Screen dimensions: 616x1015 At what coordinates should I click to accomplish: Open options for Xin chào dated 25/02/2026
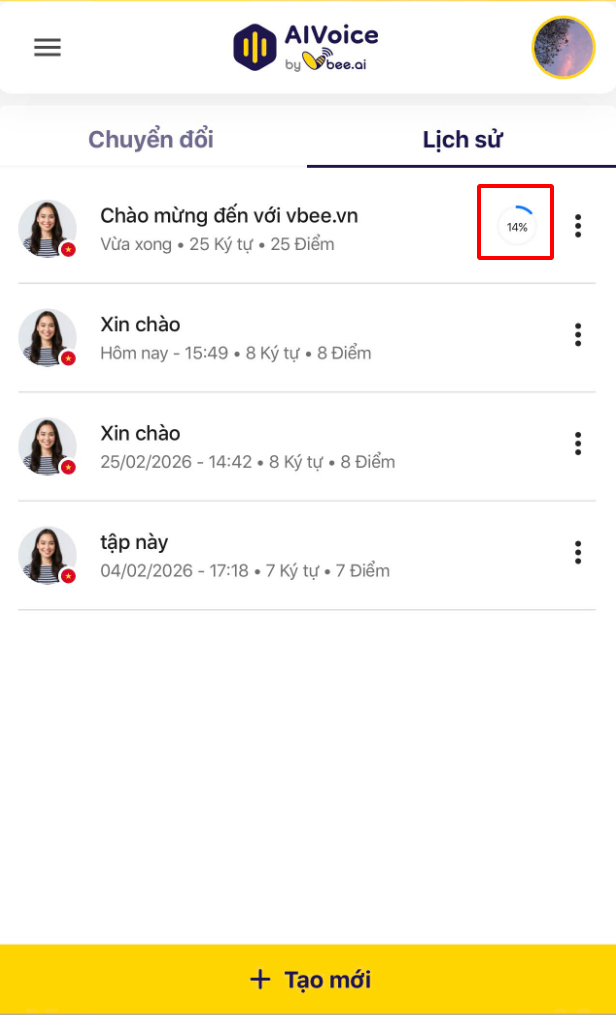[578, 443]
